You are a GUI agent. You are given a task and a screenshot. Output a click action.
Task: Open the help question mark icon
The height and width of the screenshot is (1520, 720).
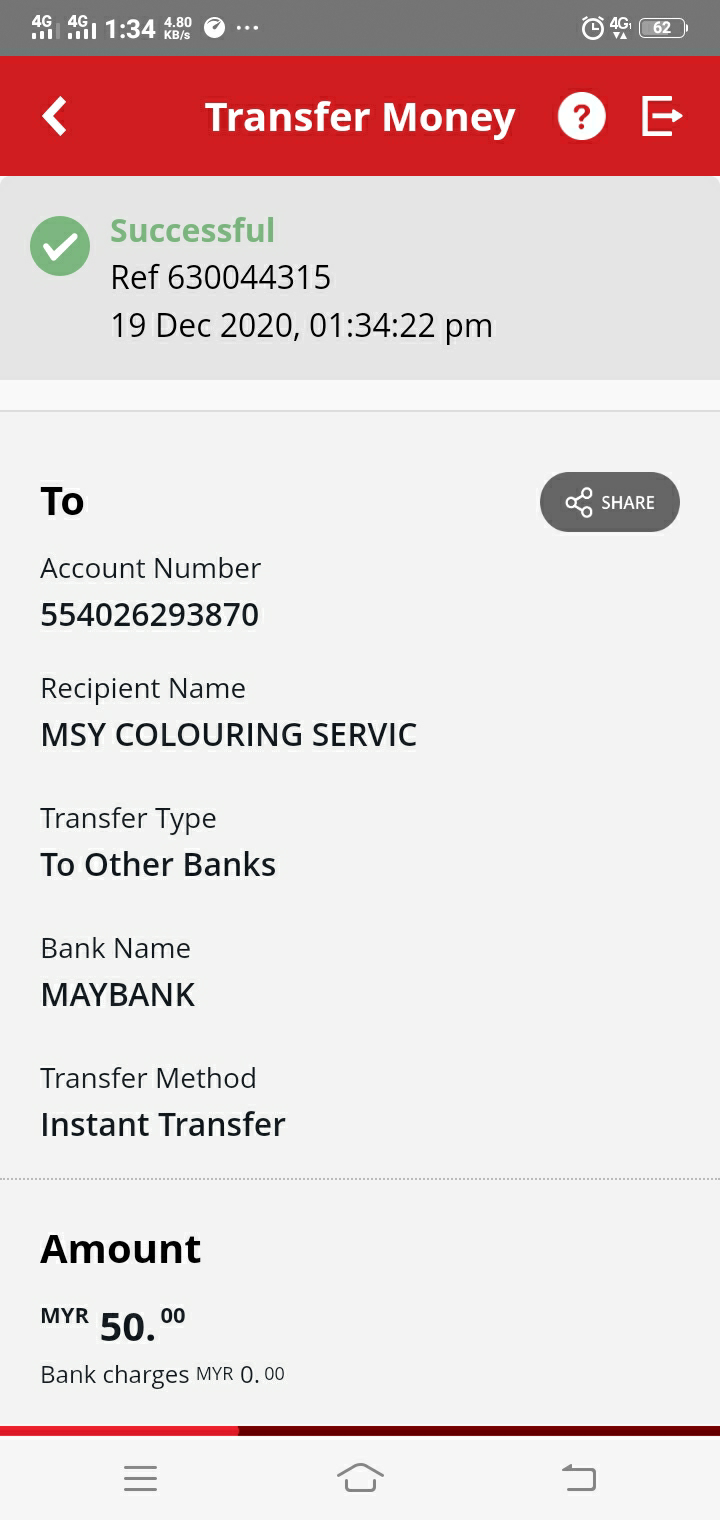[582, 117]
